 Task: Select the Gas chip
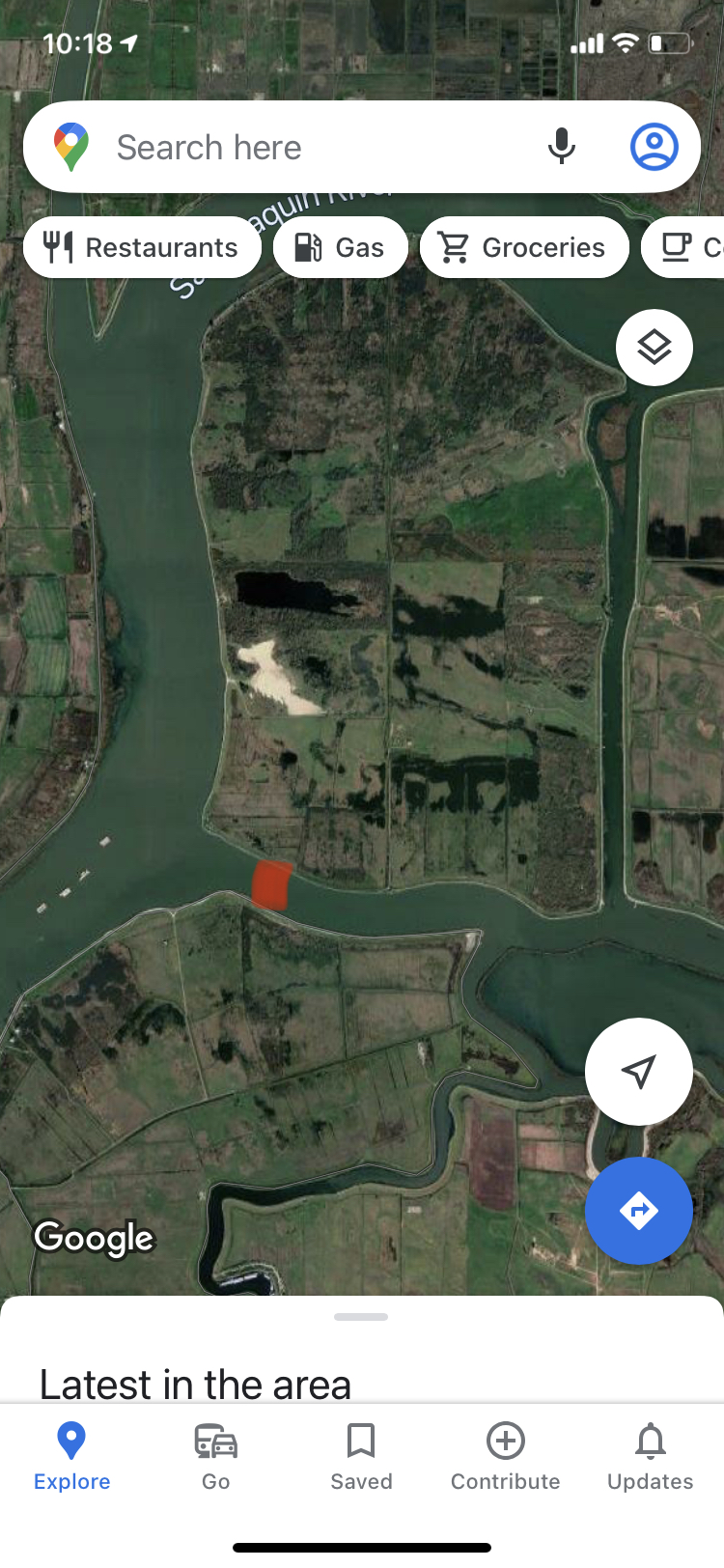coord(340,248)
